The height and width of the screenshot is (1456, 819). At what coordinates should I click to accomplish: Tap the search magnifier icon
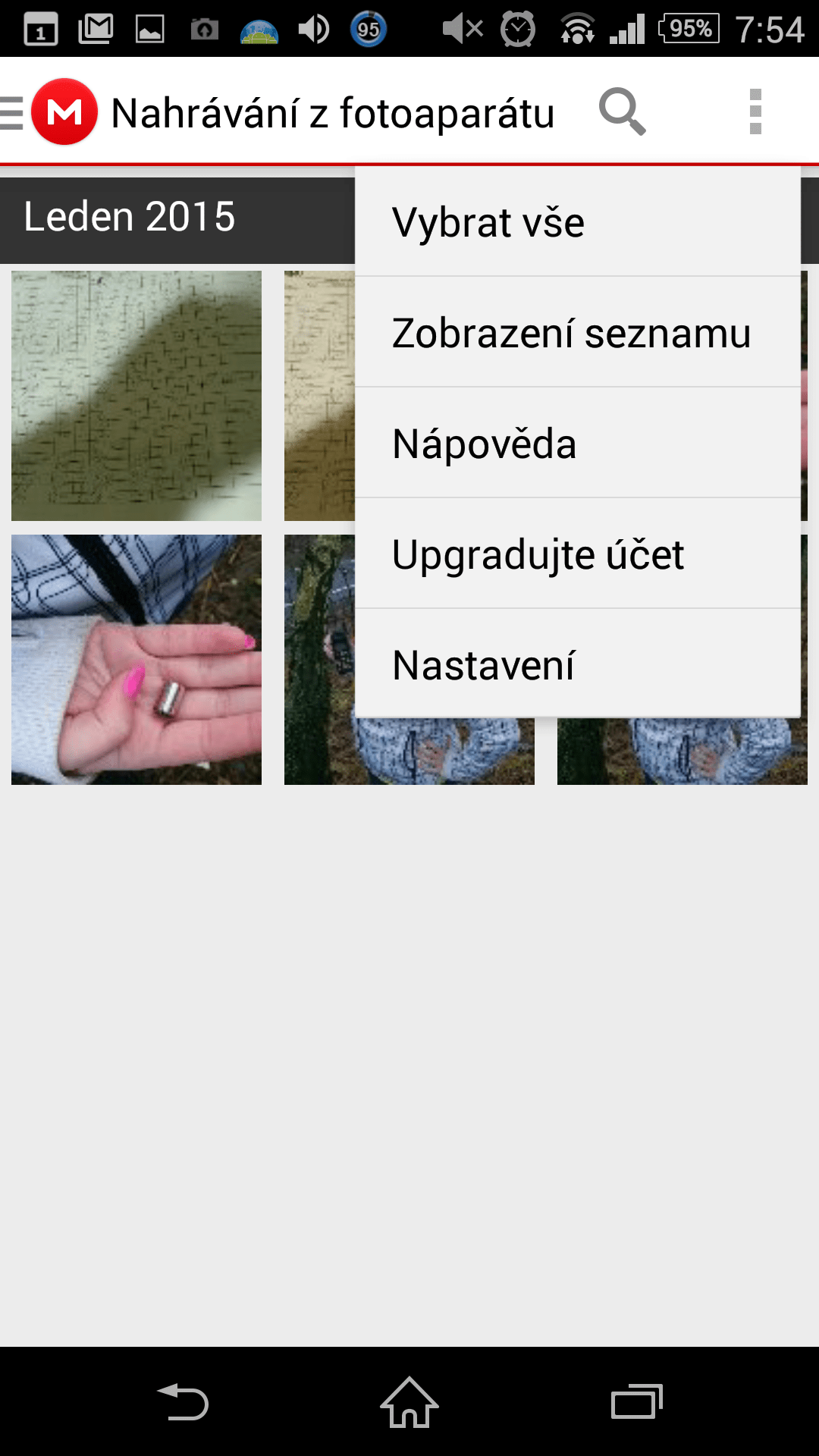tap(623, 111)
